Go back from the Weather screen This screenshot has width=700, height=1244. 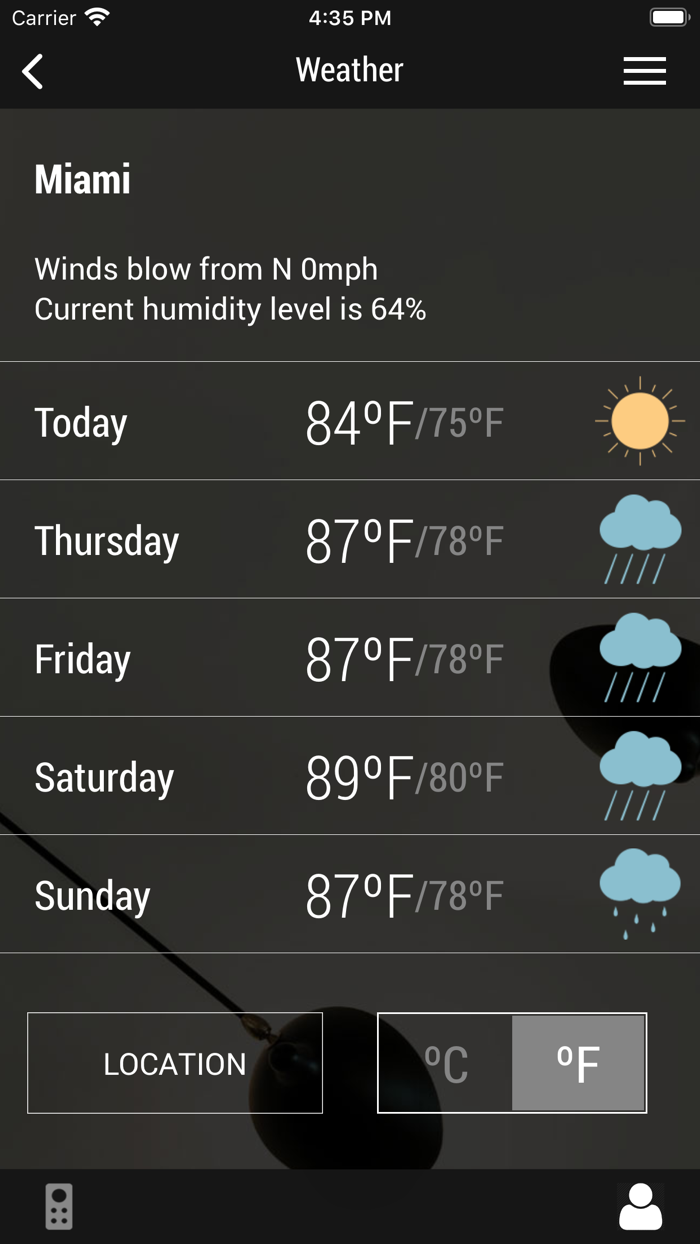[x=33, y=71]
